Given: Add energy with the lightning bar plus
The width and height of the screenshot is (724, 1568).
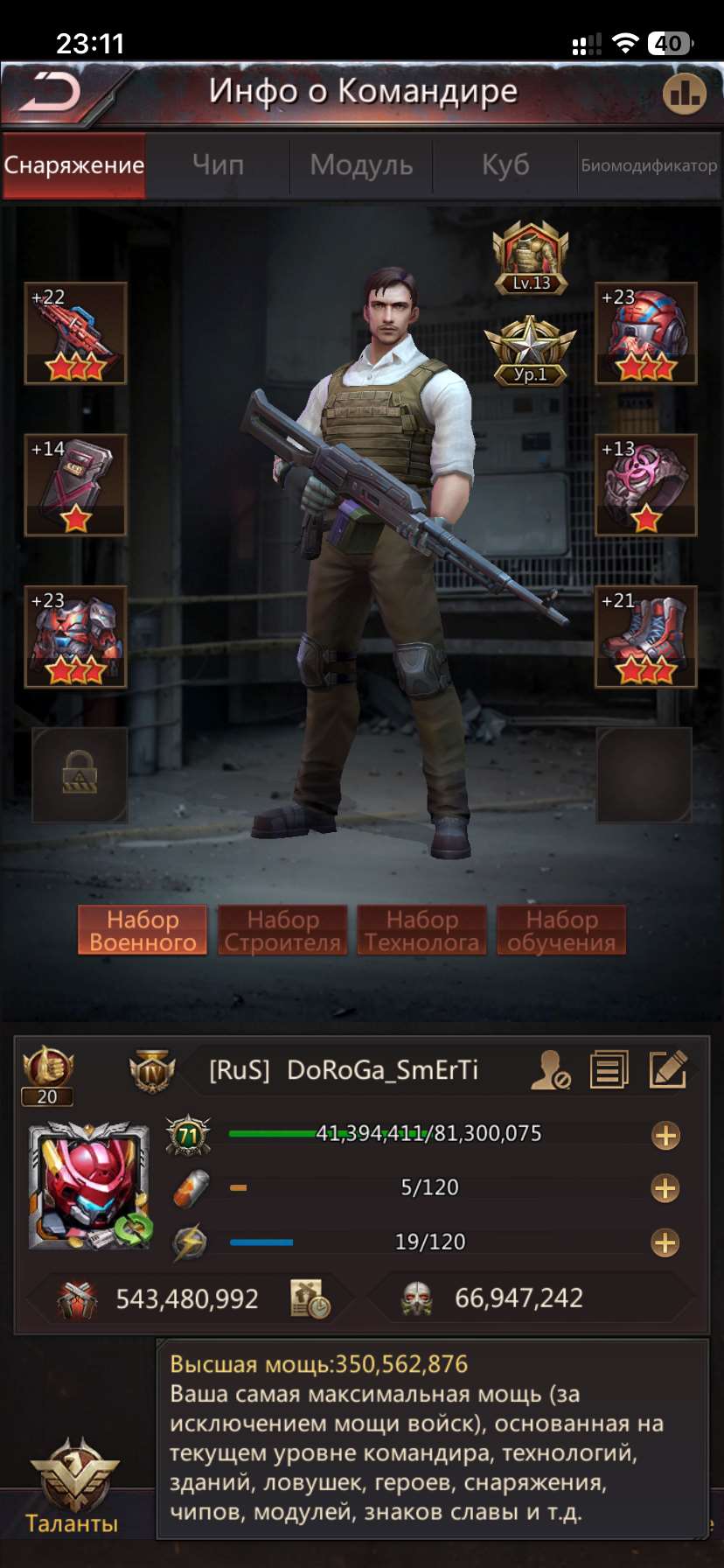Looking at the screenshot, I should [665, 1242].
